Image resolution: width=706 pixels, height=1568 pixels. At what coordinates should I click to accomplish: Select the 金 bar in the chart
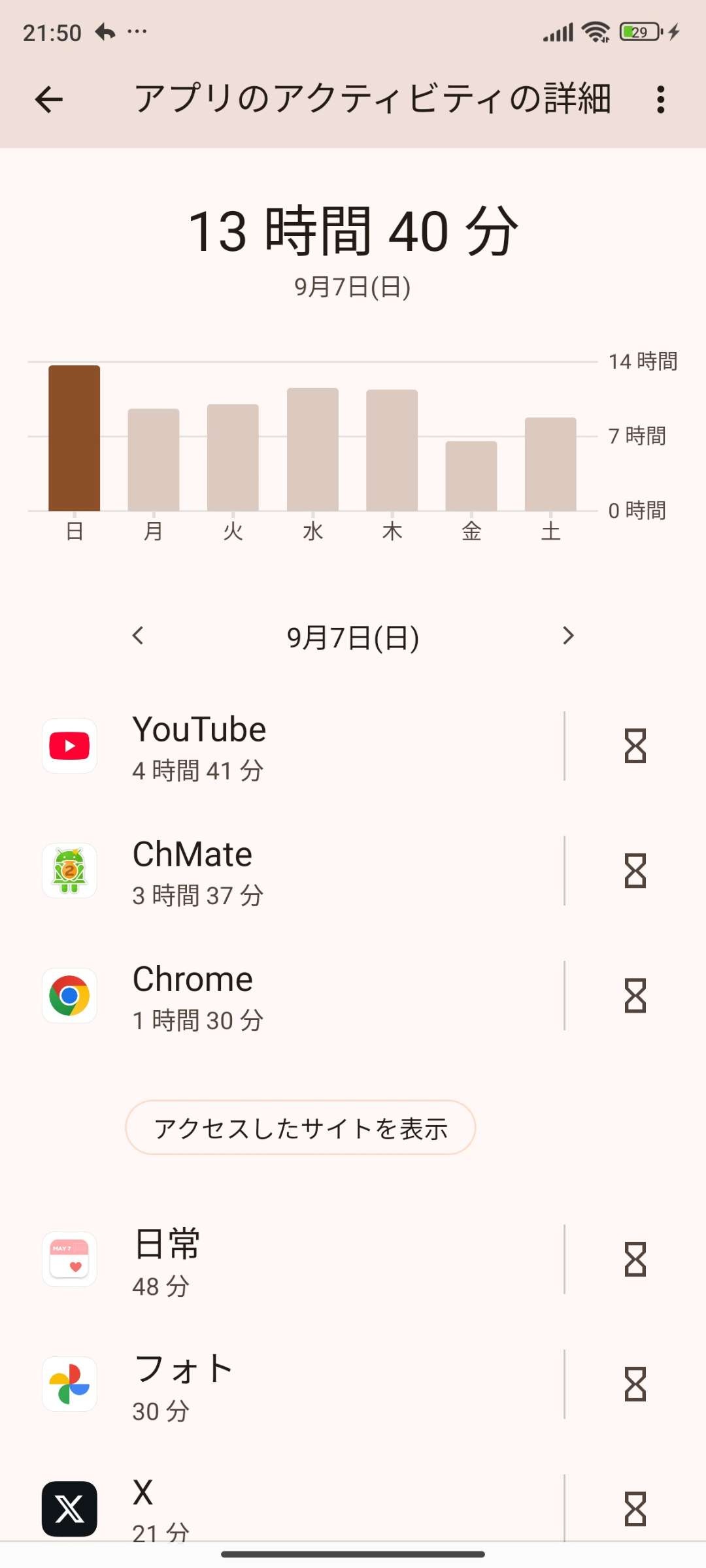click(471, 476)
